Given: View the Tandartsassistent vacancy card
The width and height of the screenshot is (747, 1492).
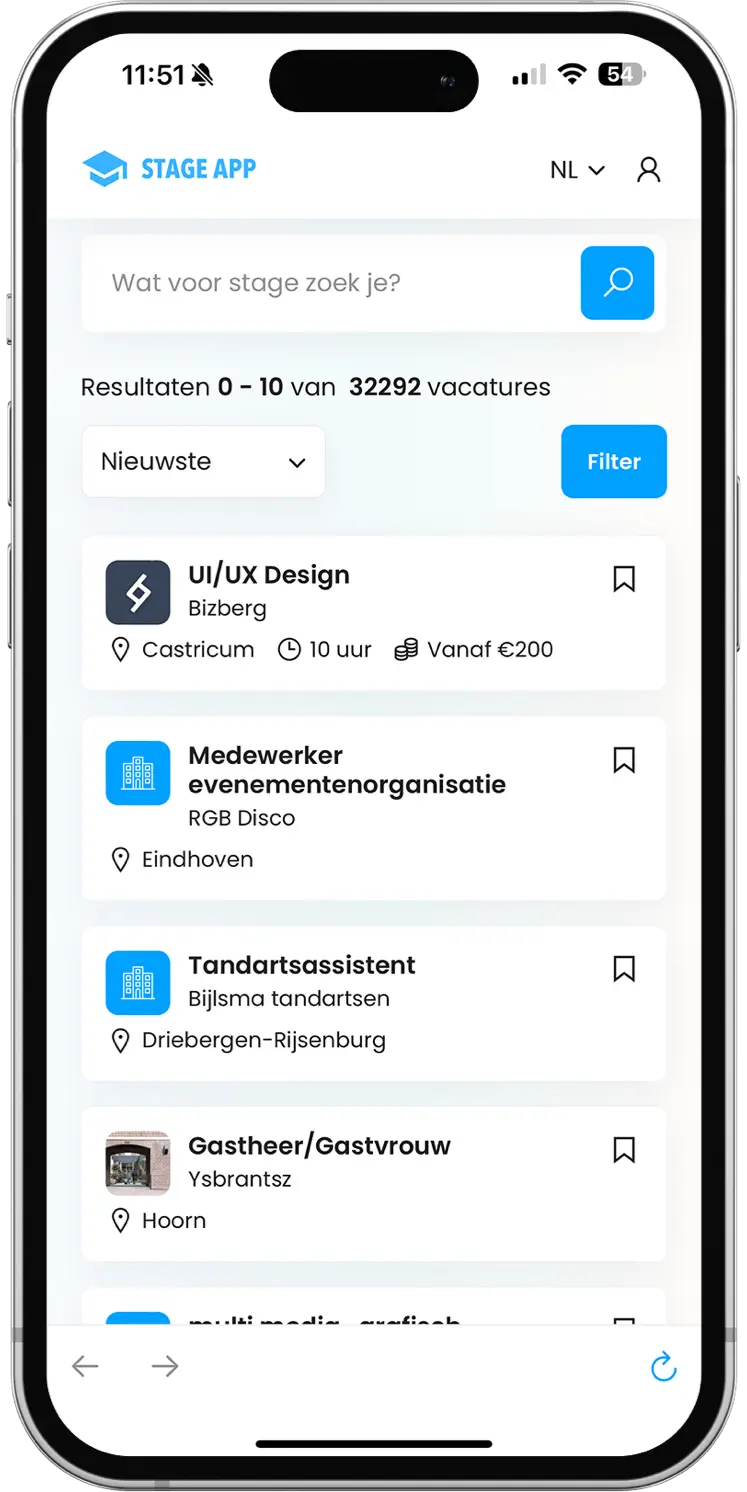Looking at the screenshot, I should point(301,966).
